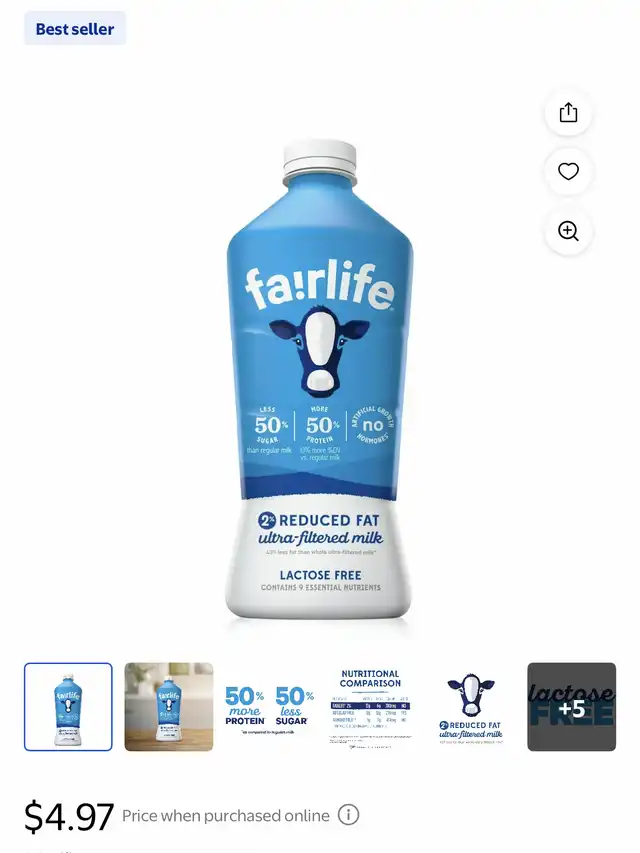Tap the price info icon
This screenshot has height=853, width=640.
pyautogui.click(x=348, y=815)
